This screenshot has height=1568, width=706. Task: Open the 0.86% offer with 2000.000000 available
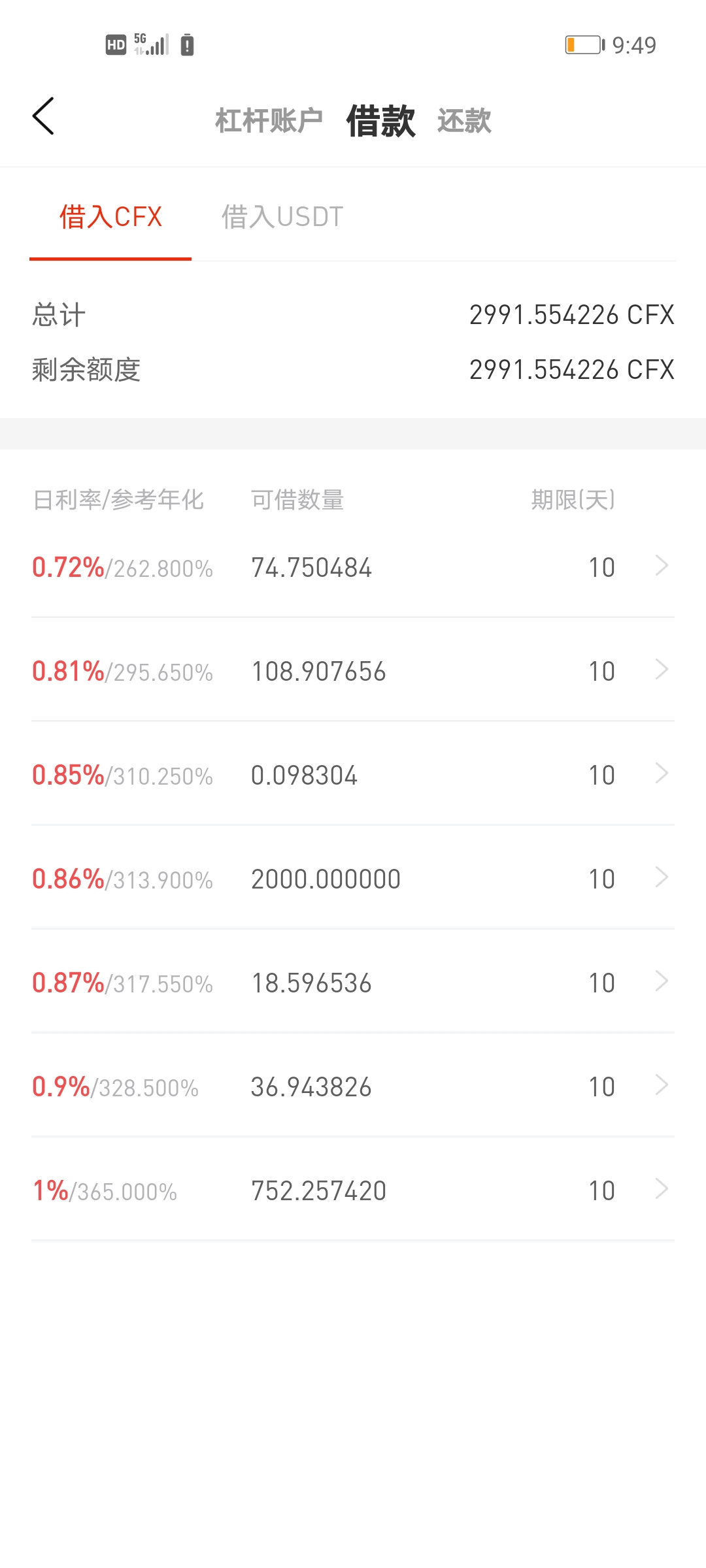coord(353,878)
